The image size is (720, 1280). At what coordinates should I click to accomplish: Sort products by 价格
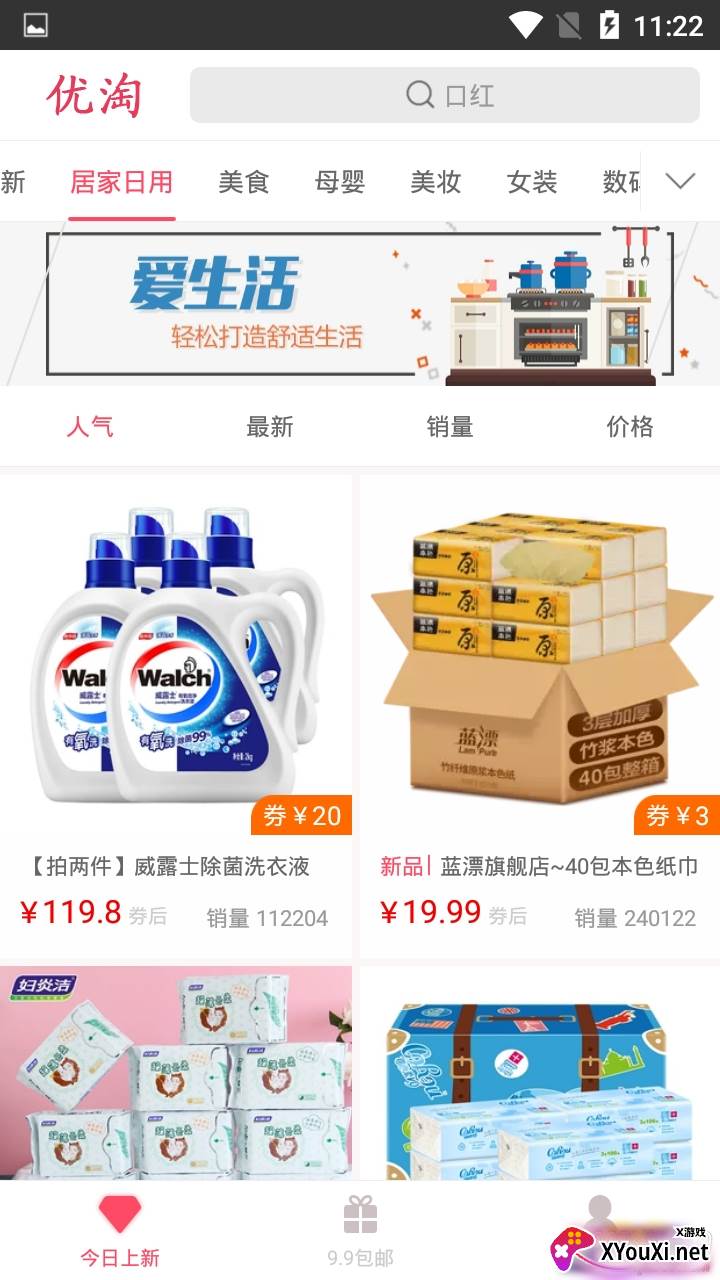[630, 427]
